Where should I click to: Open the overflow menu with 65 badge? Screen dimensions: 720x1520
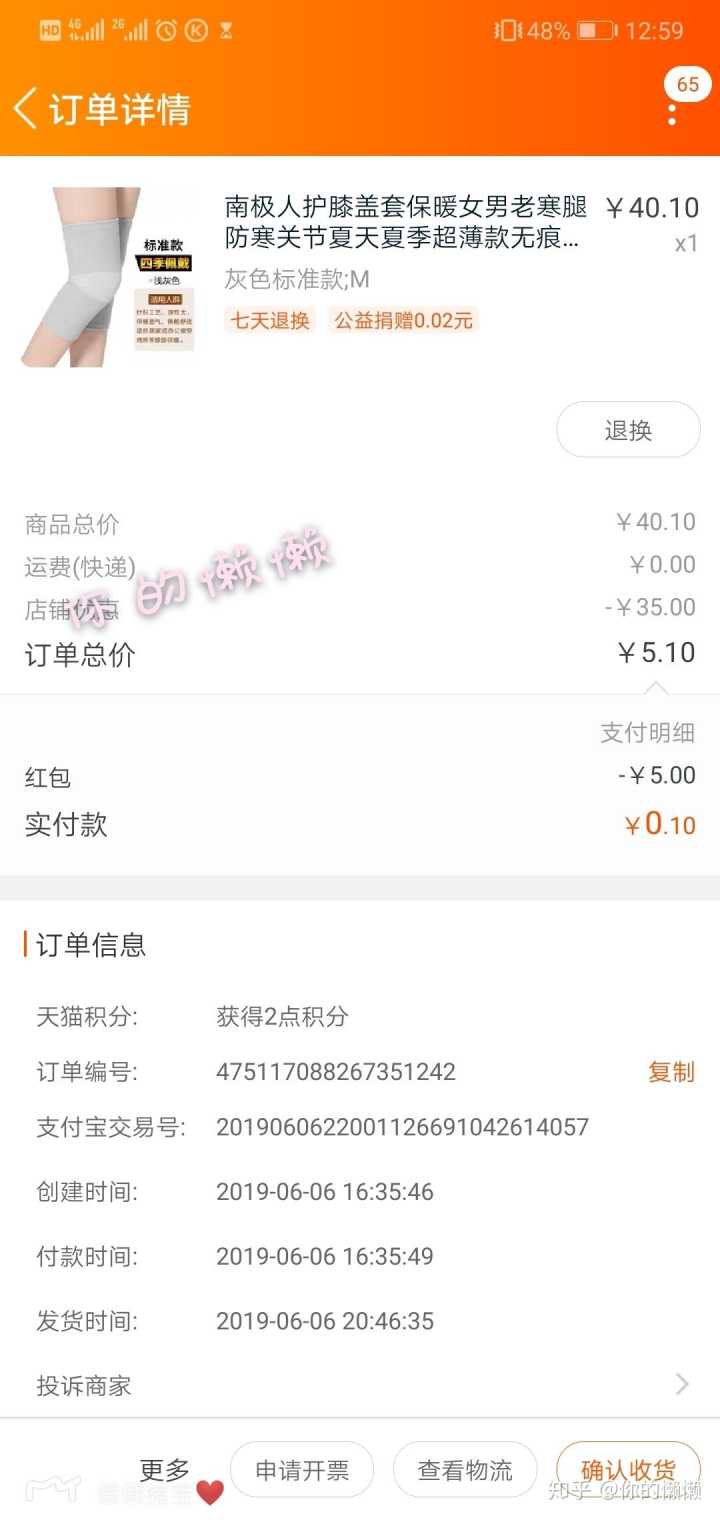pos(672,108)
